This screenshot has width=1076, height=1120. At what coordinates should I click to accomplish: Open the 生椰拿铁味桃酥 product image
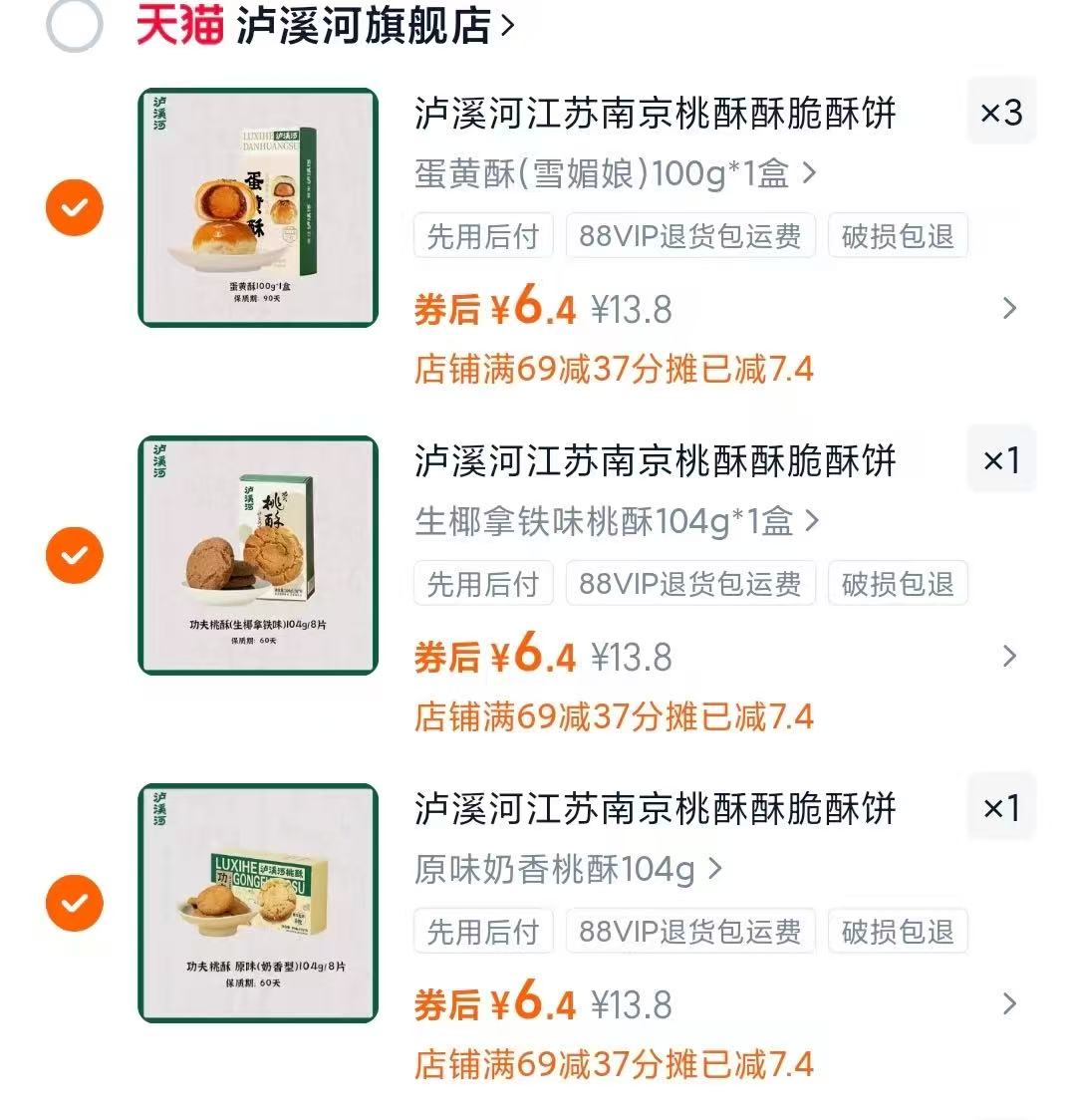click(259, 557)
